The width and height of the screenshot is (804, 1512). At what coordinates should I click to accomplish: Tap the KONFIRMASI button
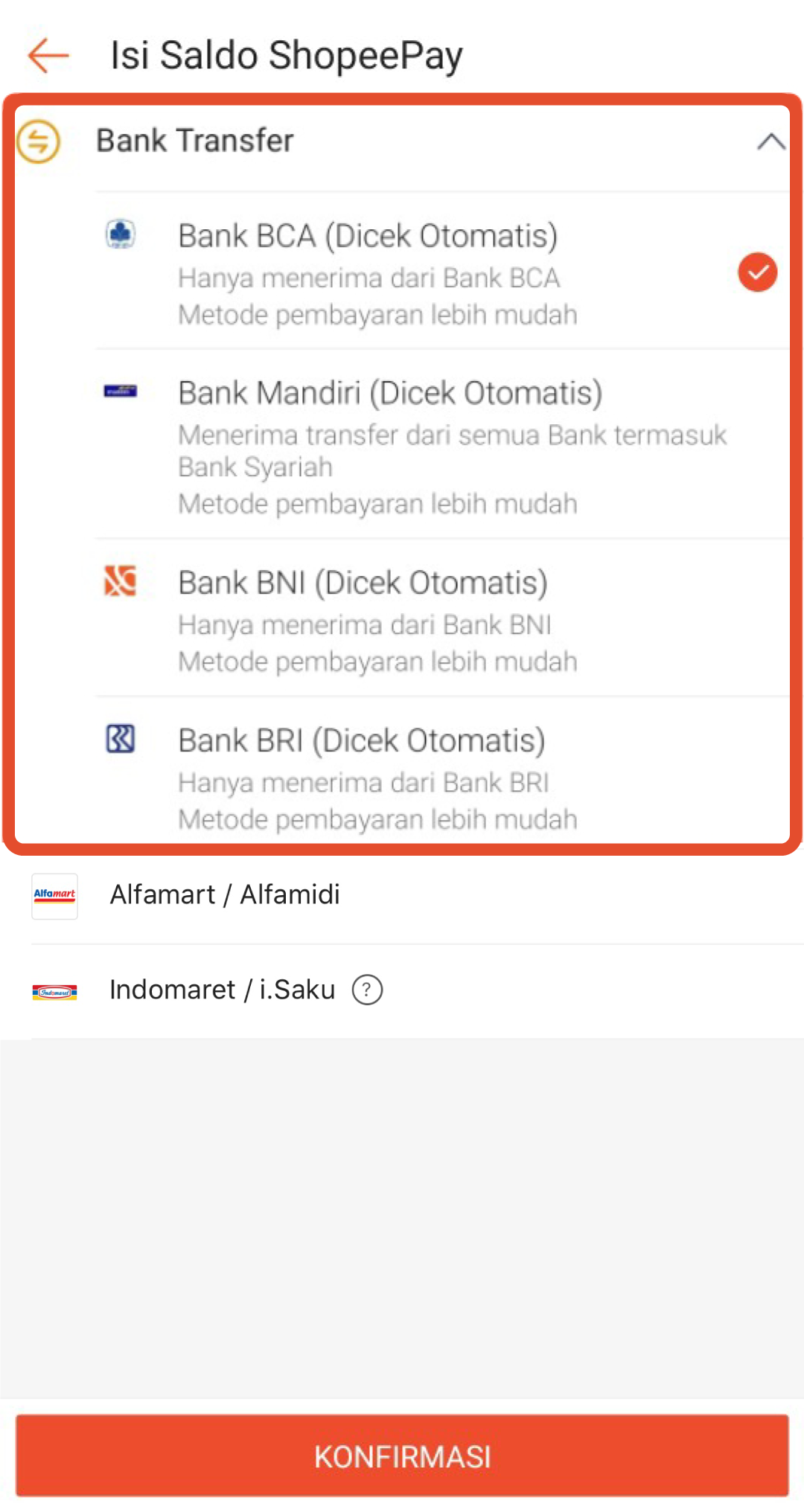tap(402, 1455)
